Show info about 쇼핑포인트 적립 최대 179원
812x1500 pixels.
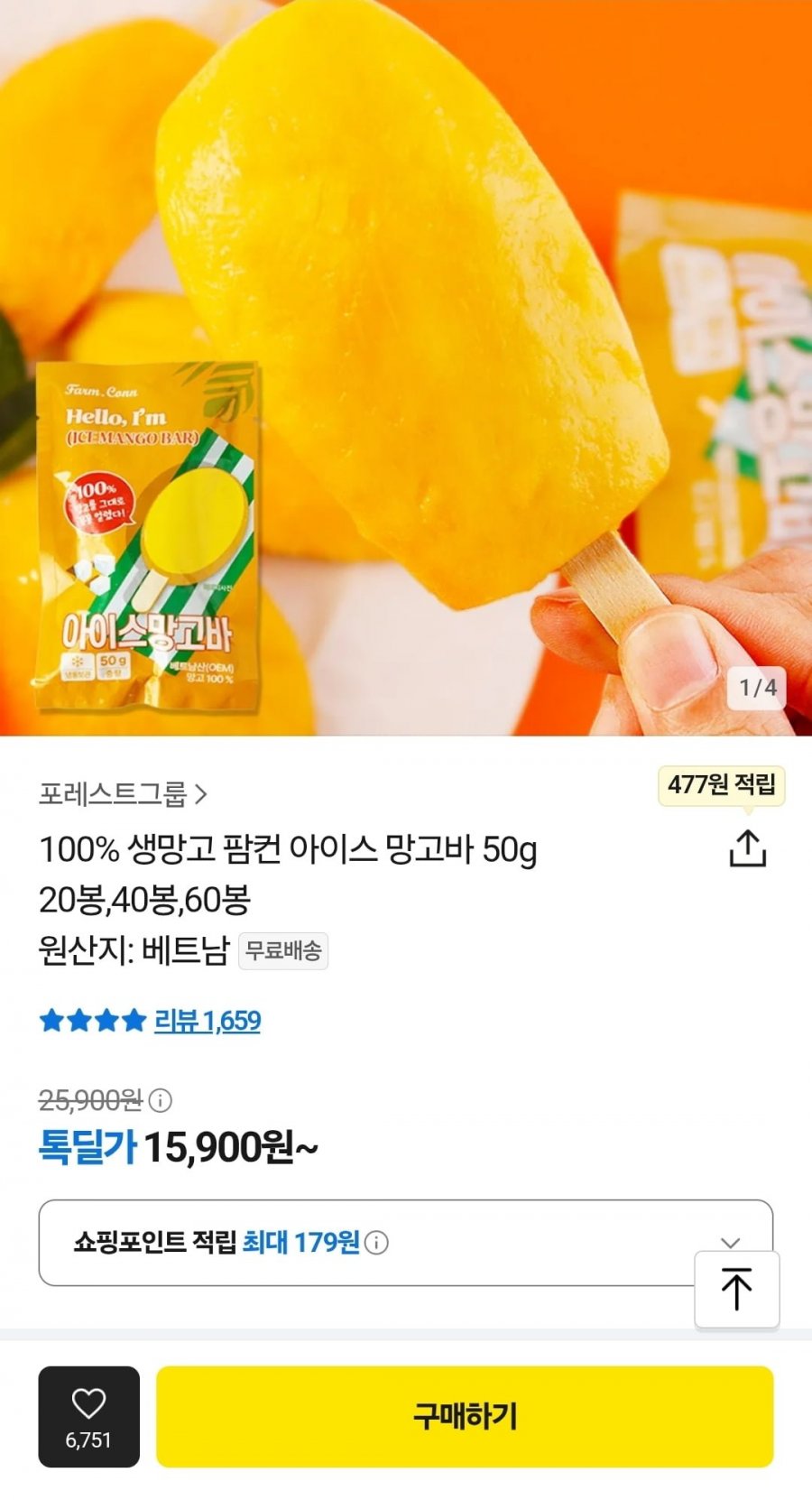[377, 1243]
